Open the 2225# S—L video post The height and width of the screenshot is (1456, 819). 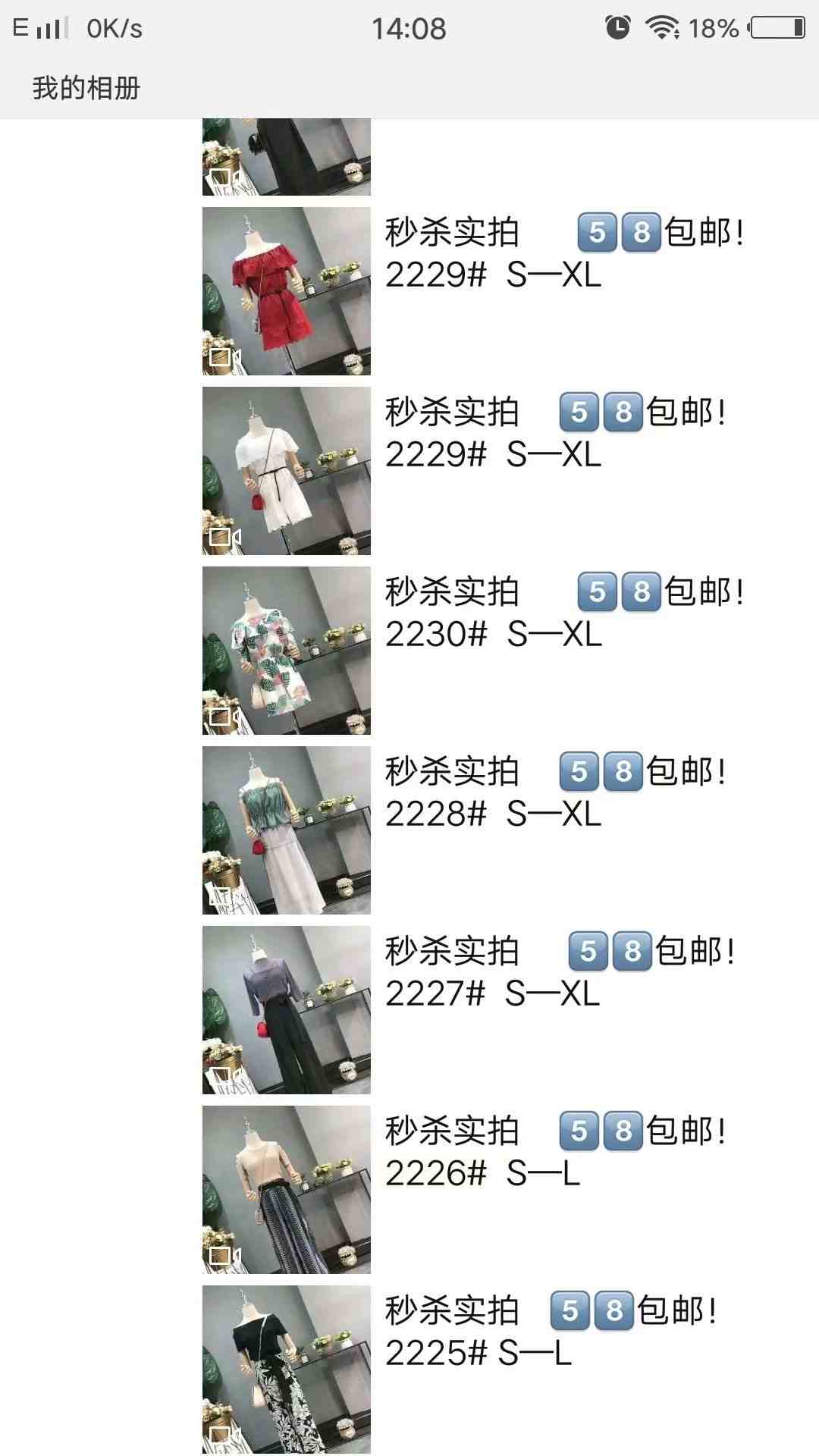[x=287, y=1370]
